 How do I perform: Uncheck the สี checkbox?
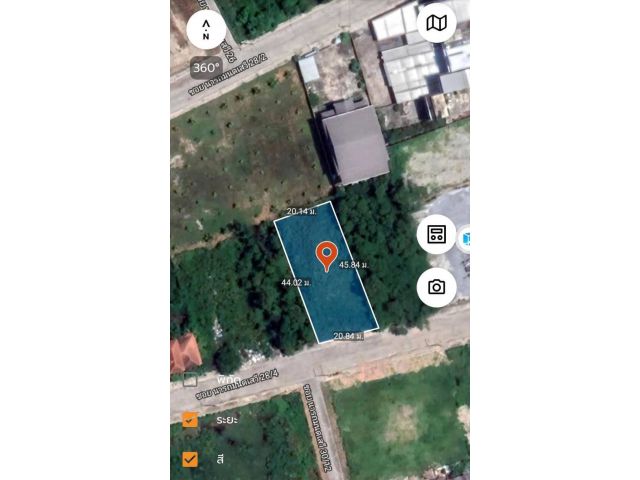(190, 459)
